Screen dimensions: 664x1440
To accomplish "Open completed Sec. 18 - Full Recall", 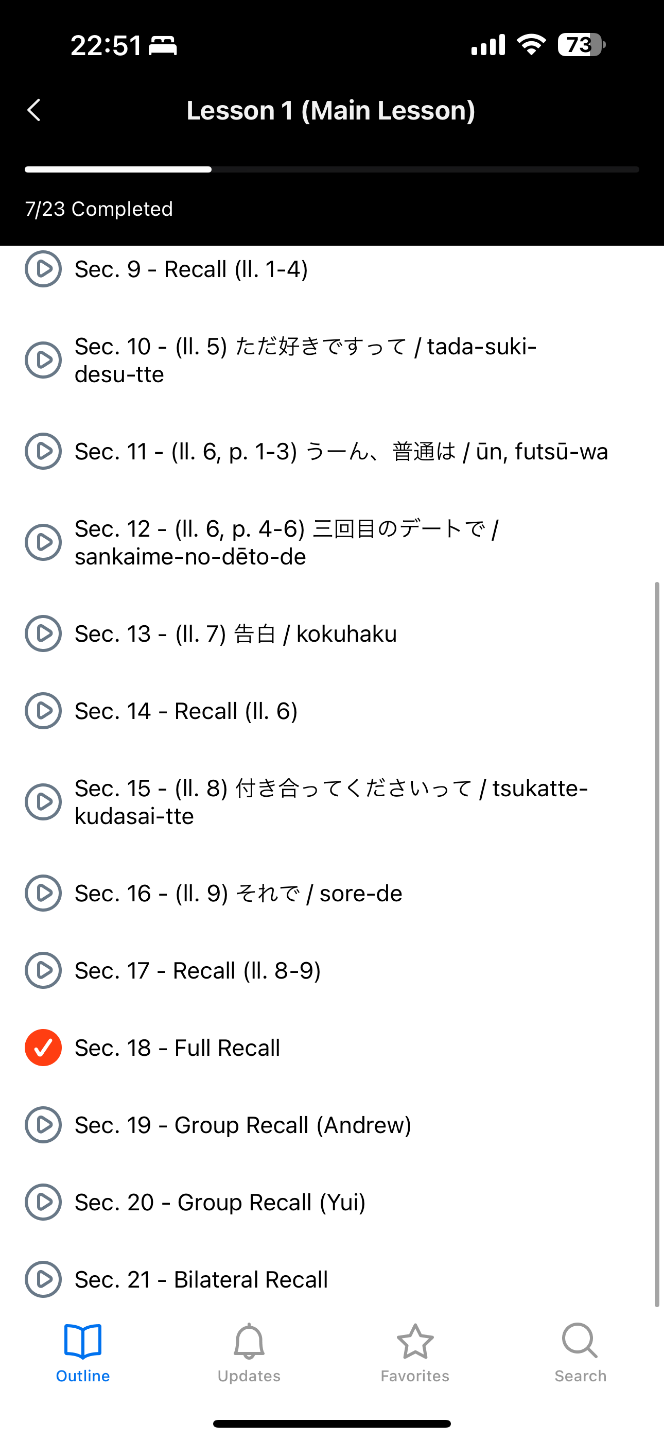I will [x=177, y=1048].
